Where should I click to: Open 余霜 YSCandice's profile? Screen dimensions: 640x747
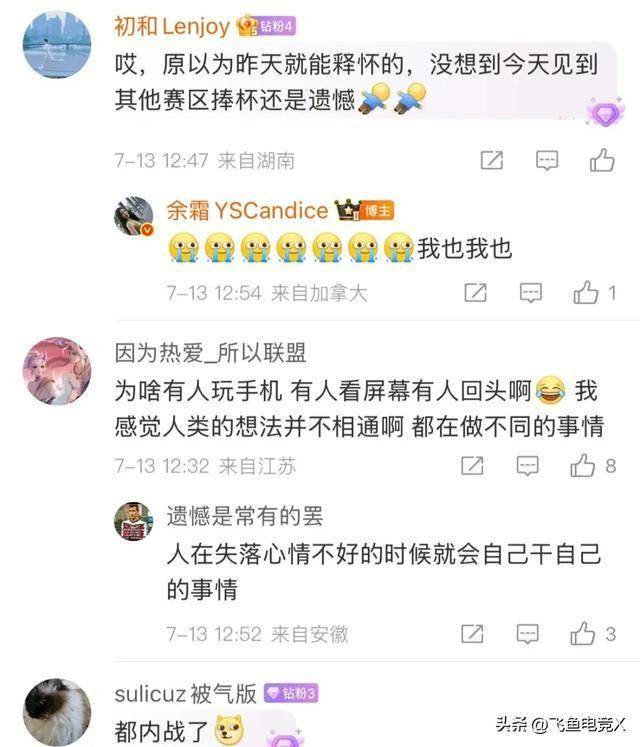(133, 216)
